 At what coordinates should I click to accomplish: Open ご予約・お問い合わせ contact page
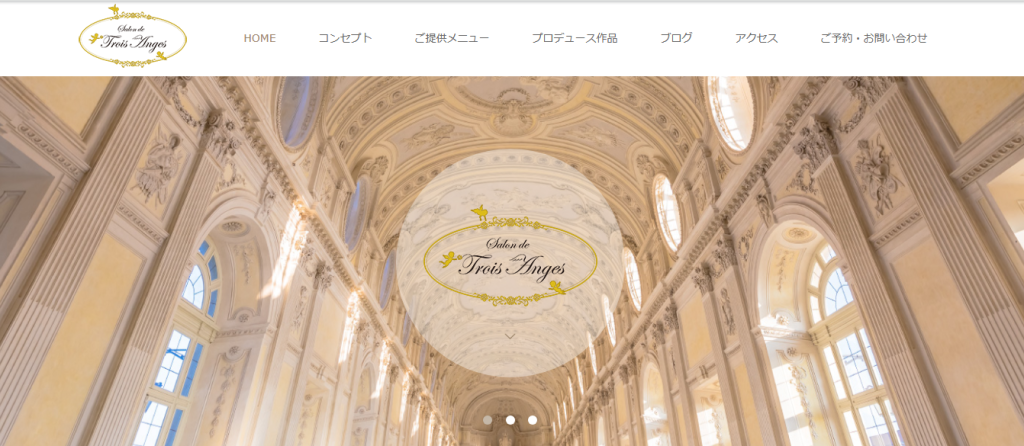tap(873, 38)
